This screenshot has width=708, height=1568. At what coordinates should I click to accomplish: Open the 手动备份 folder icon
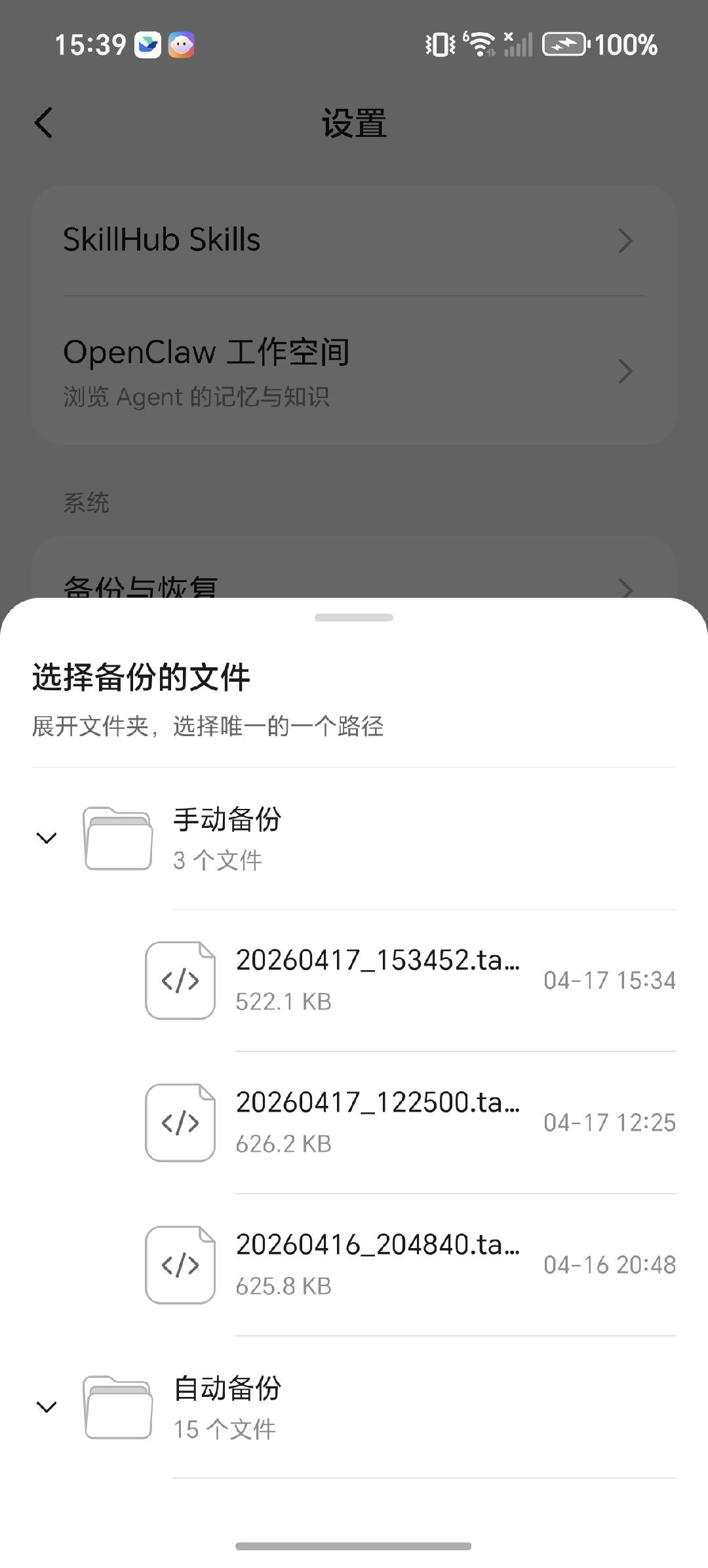(x=118, y=837)
